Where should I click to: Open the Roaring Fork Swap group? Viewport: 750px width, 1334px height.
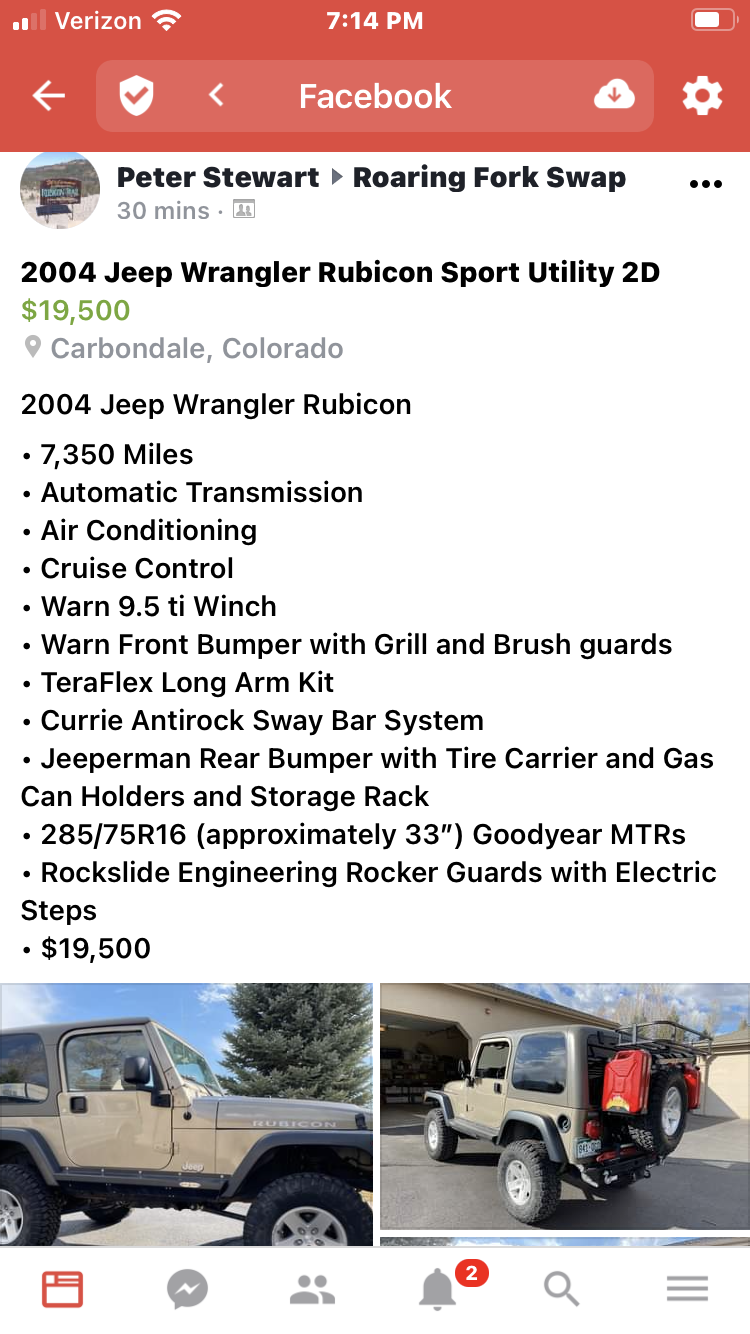pyautogui.click(x=489, y=178)
